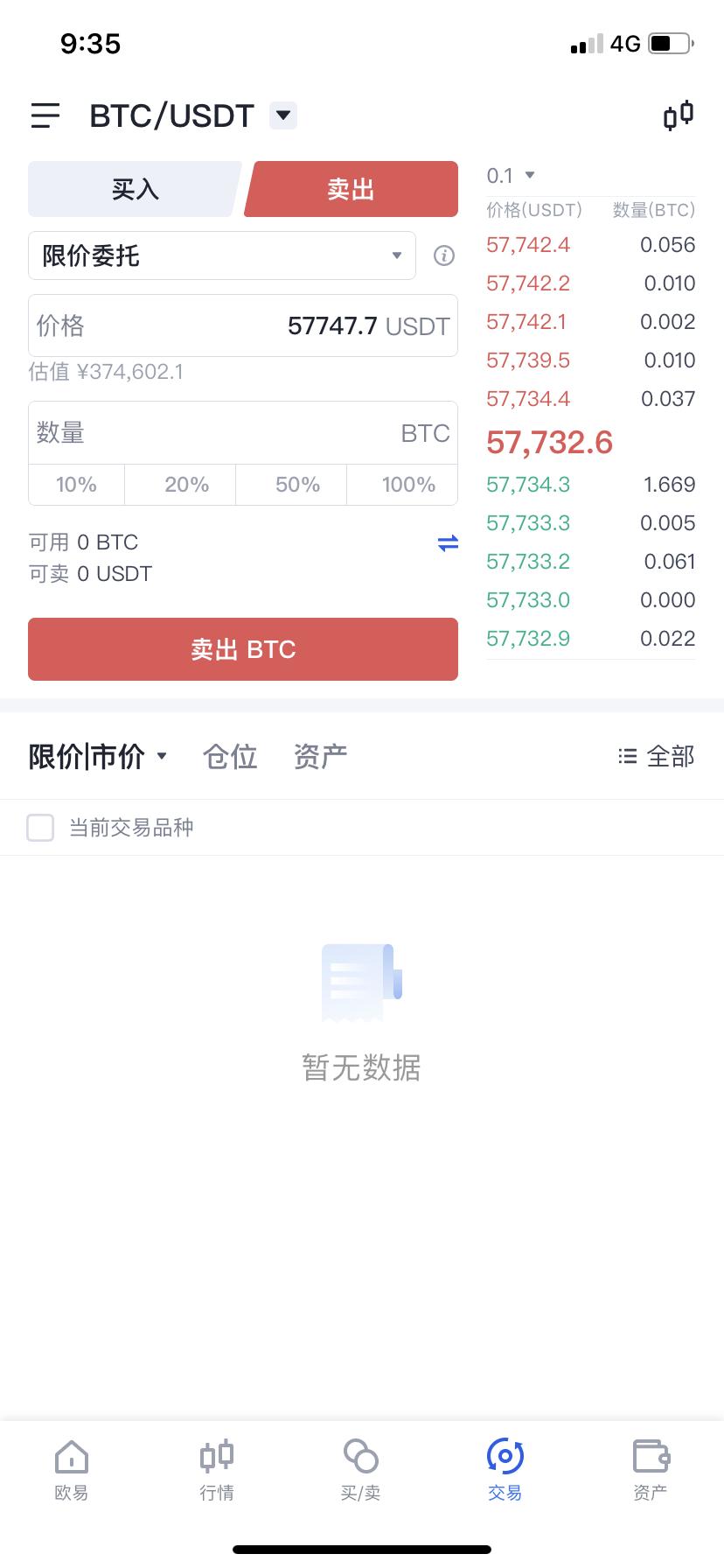Tap the 价格 price input field
The image size is (724, 1568).
(x=242, y=326)
